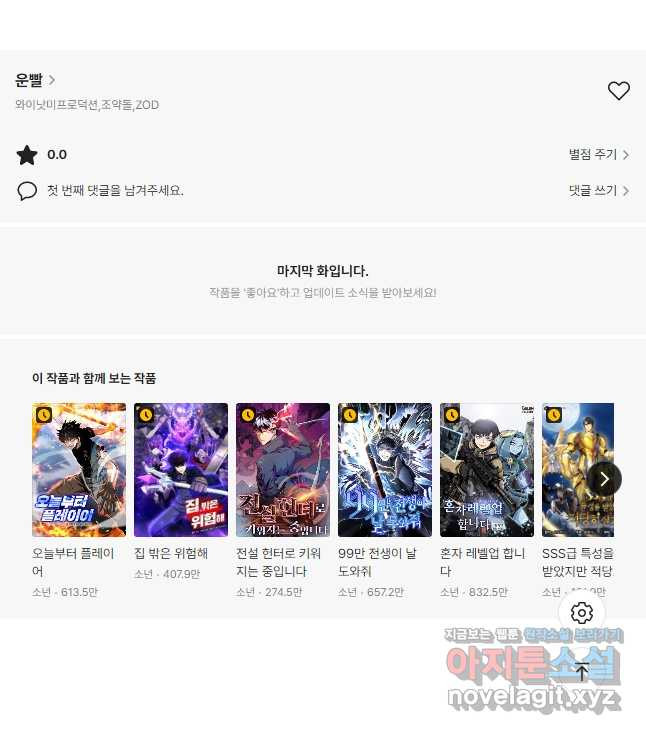The height and width of the screenshot is (735, 646).
Task: Open the 운빨 series page
Action: tap(35, 80)
